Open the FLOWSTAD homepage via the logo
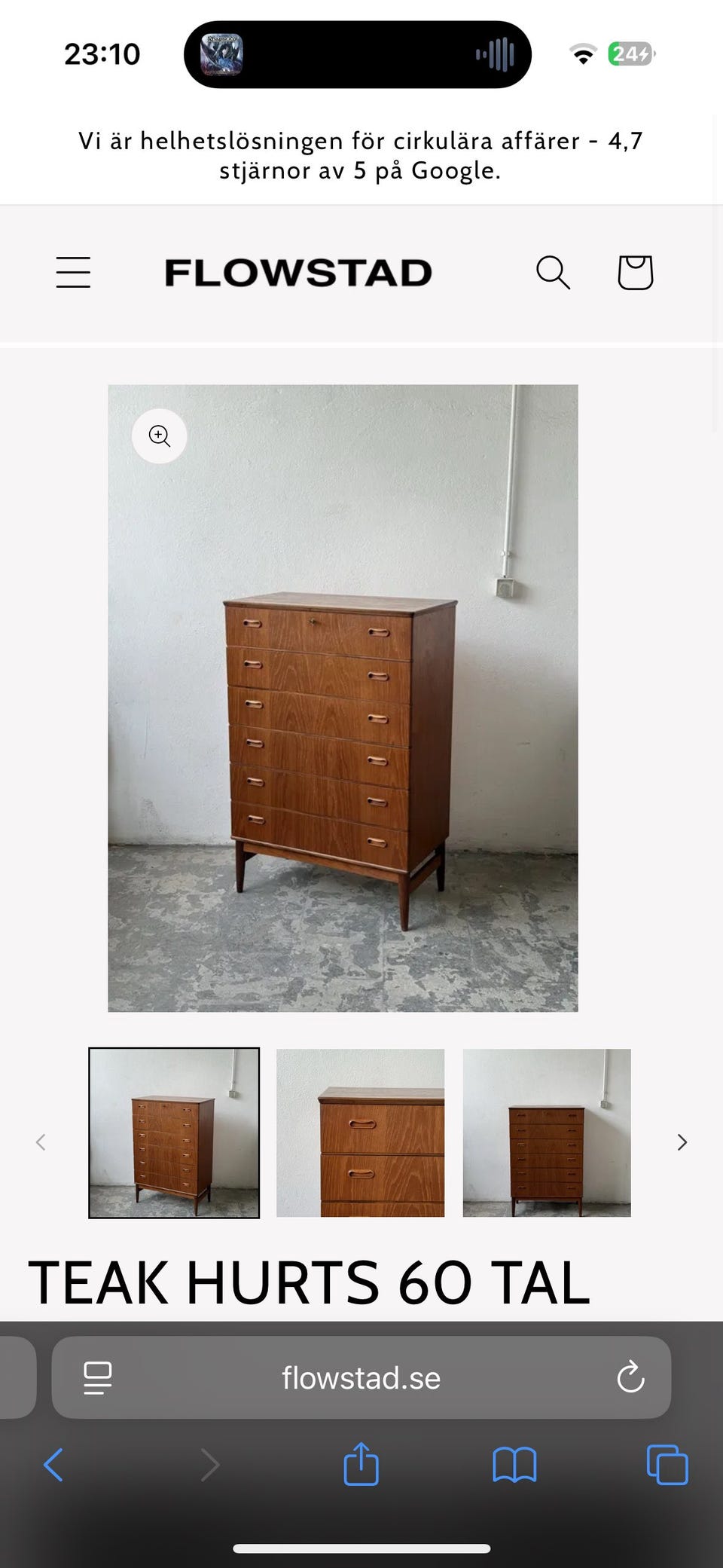The height and width of the screenshot is (1568, 723). point(298,272)
